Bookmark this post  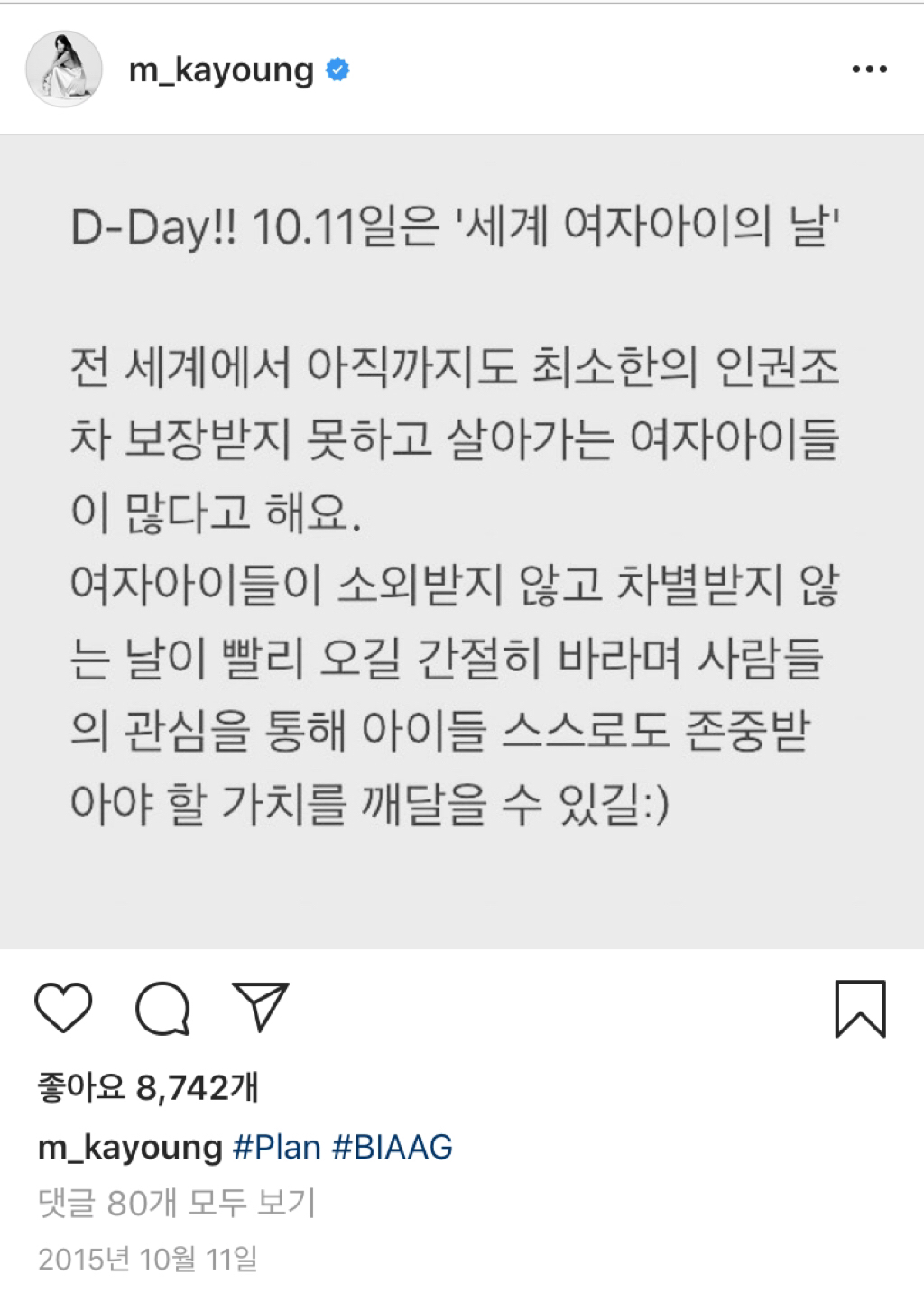860,1009
